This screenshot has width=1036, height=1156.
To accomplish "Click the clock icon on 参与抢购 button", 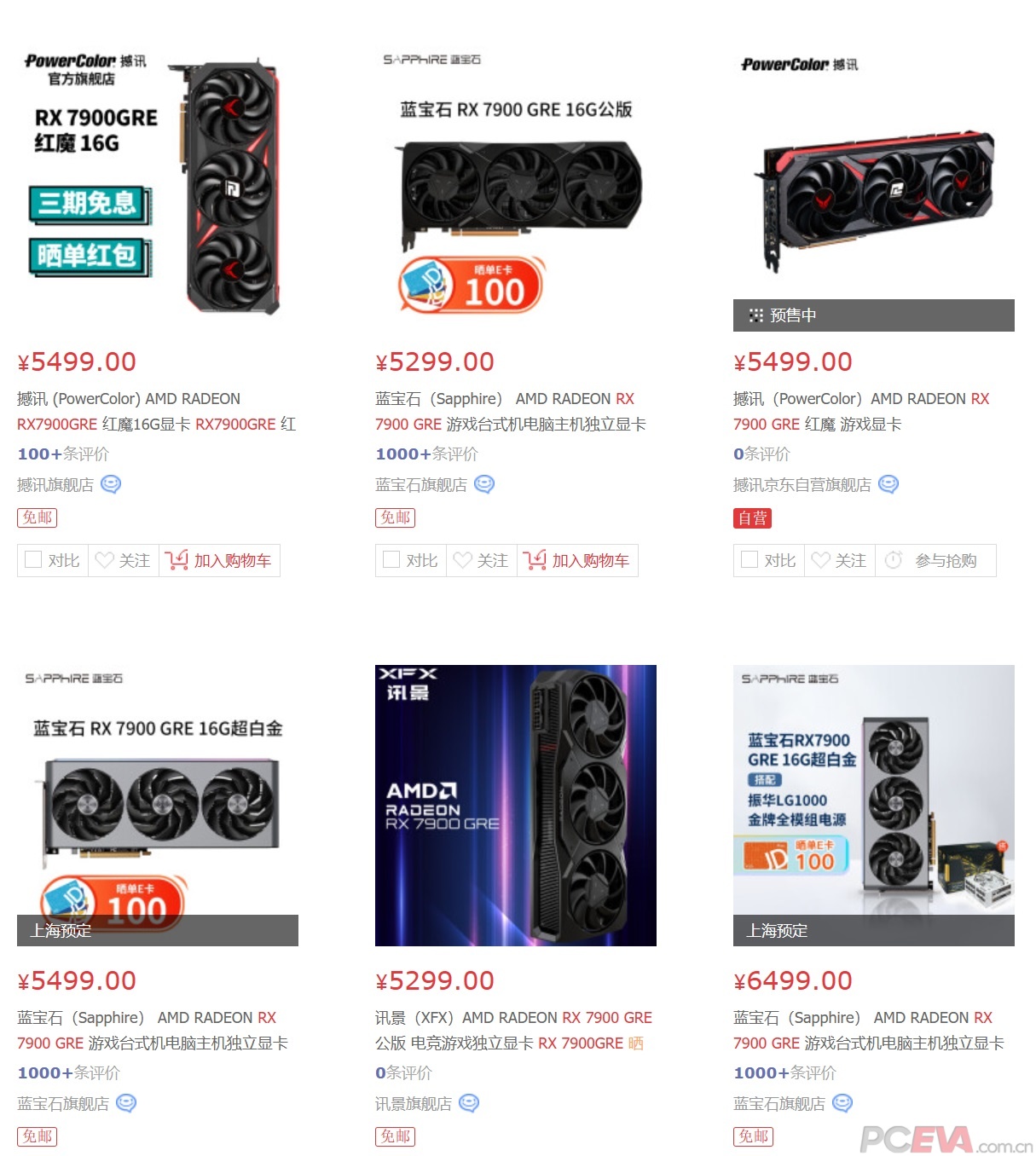I will (894, 560).
